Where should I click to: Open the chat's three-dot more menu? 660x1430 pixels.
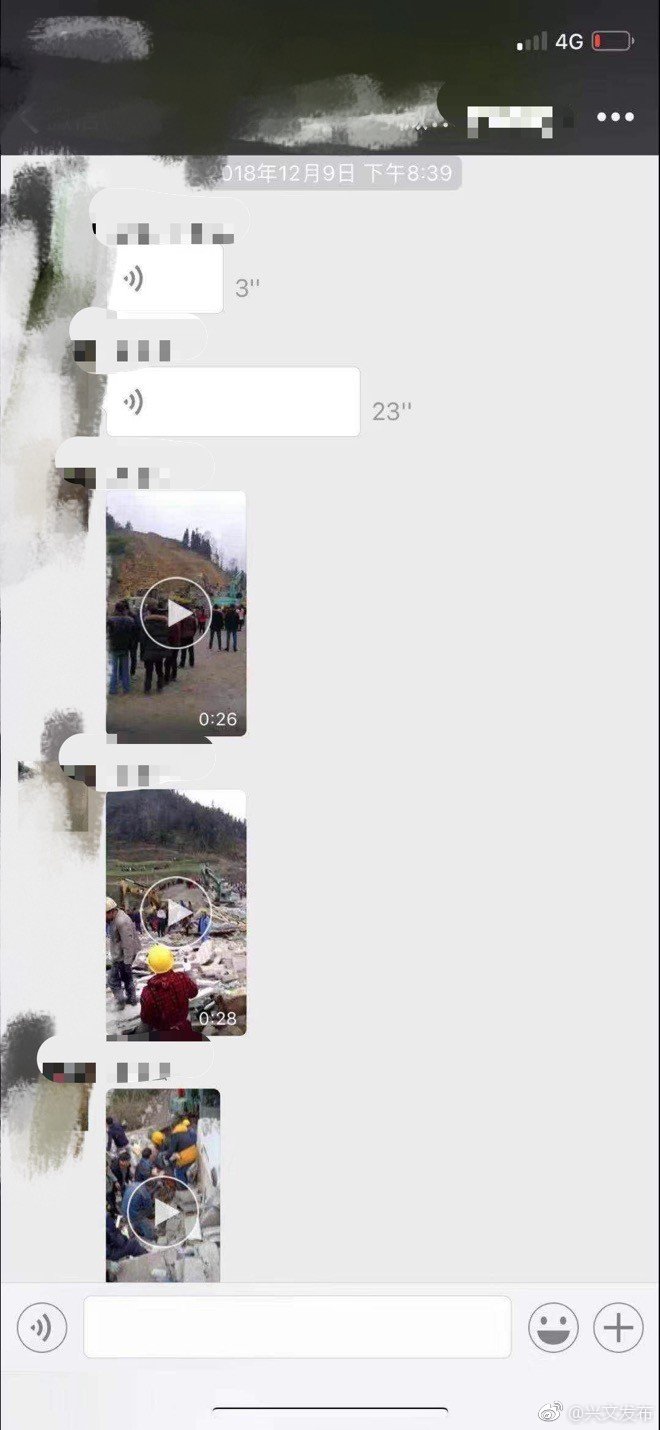615,117
